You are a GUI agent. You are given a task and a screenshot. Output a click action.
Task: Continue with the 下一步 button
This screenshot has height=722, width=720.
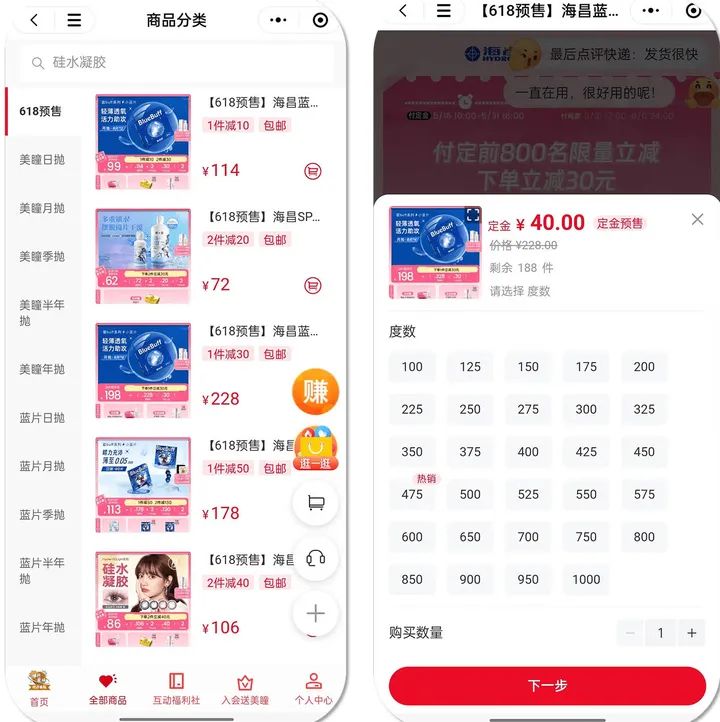547,686
